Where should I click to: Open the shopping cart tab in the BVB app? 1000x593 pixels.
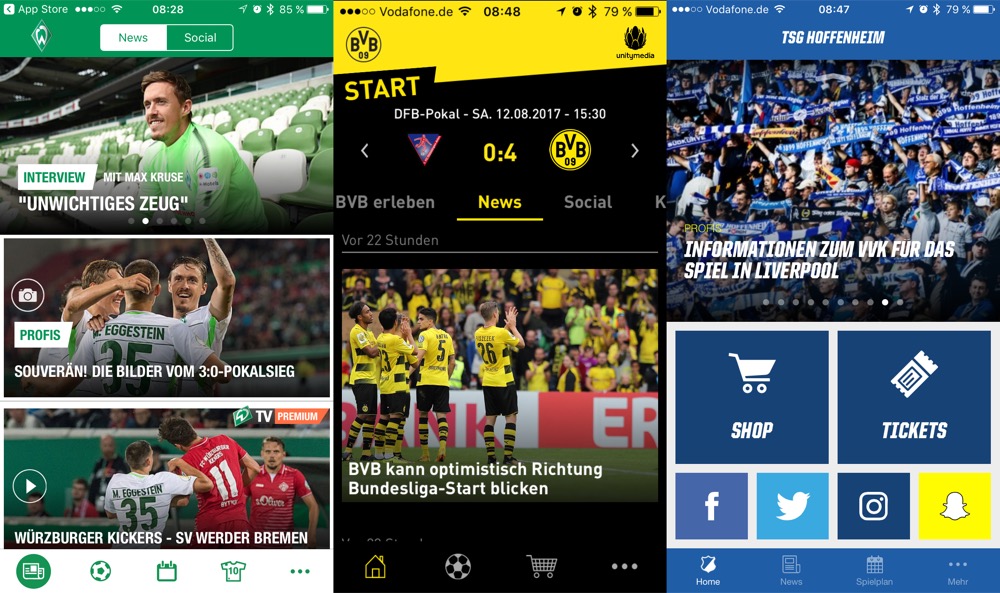(x=541, y=566)
